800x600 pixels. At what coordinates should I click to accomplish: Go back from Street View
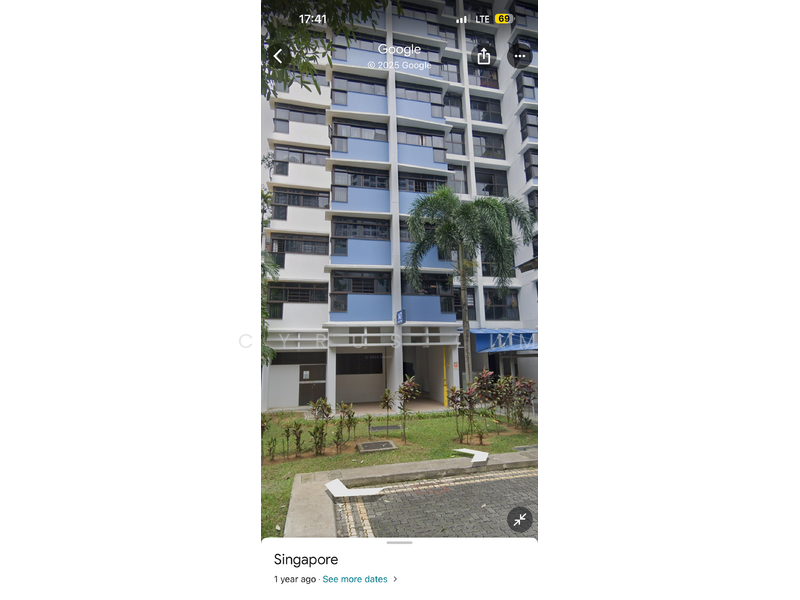click(x=278, y=57)
